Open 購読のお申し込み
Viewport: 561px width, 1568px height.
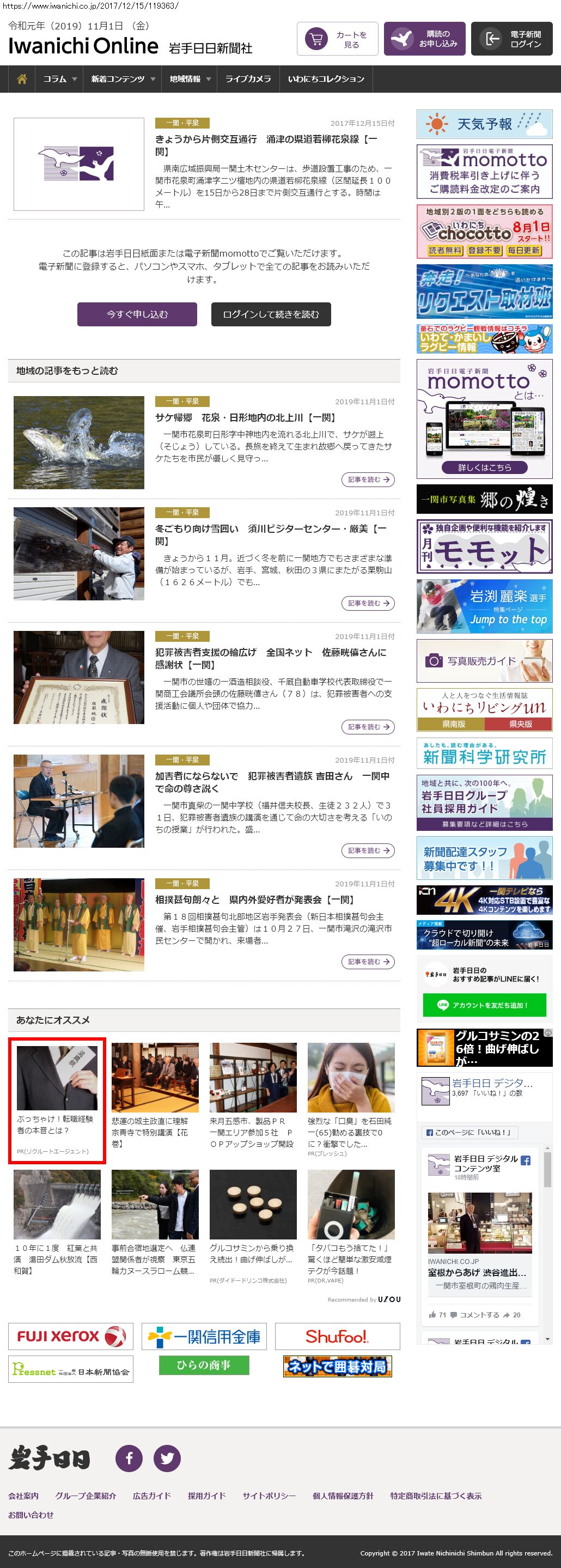(425, 39)
